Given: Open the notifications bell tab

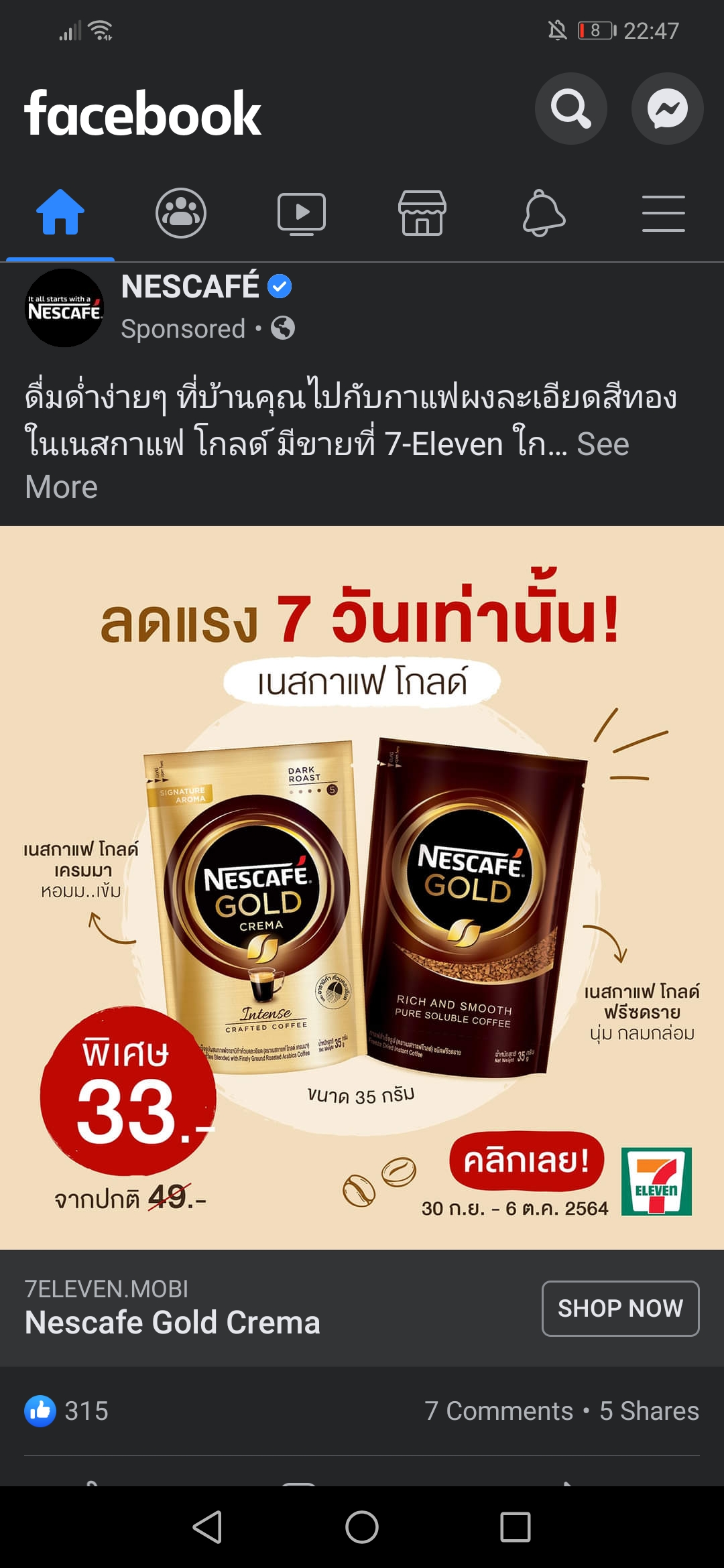Looking at the screenshot, I should point(543,213).
